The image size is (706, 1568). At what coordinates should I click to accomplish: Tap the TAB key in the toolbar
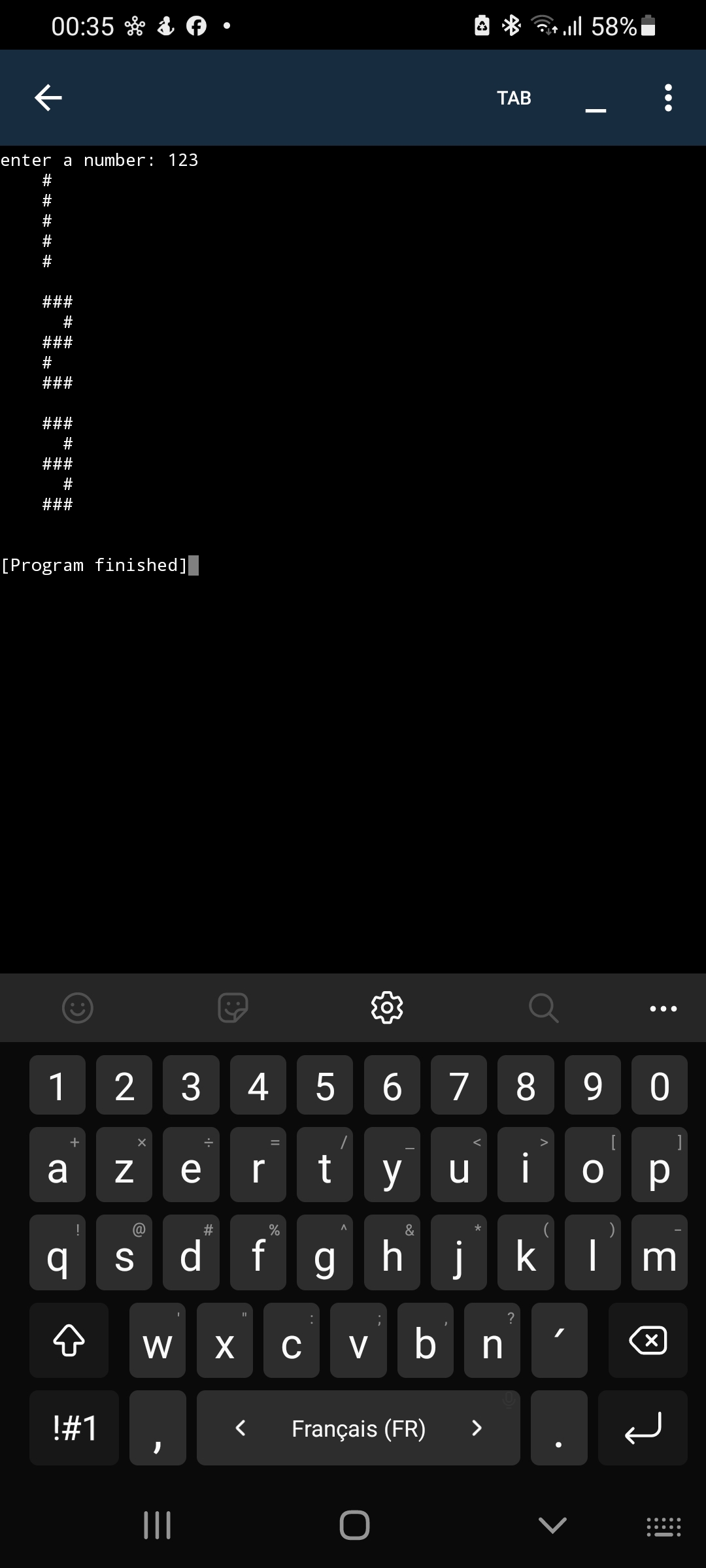click(x=514, y=98)
